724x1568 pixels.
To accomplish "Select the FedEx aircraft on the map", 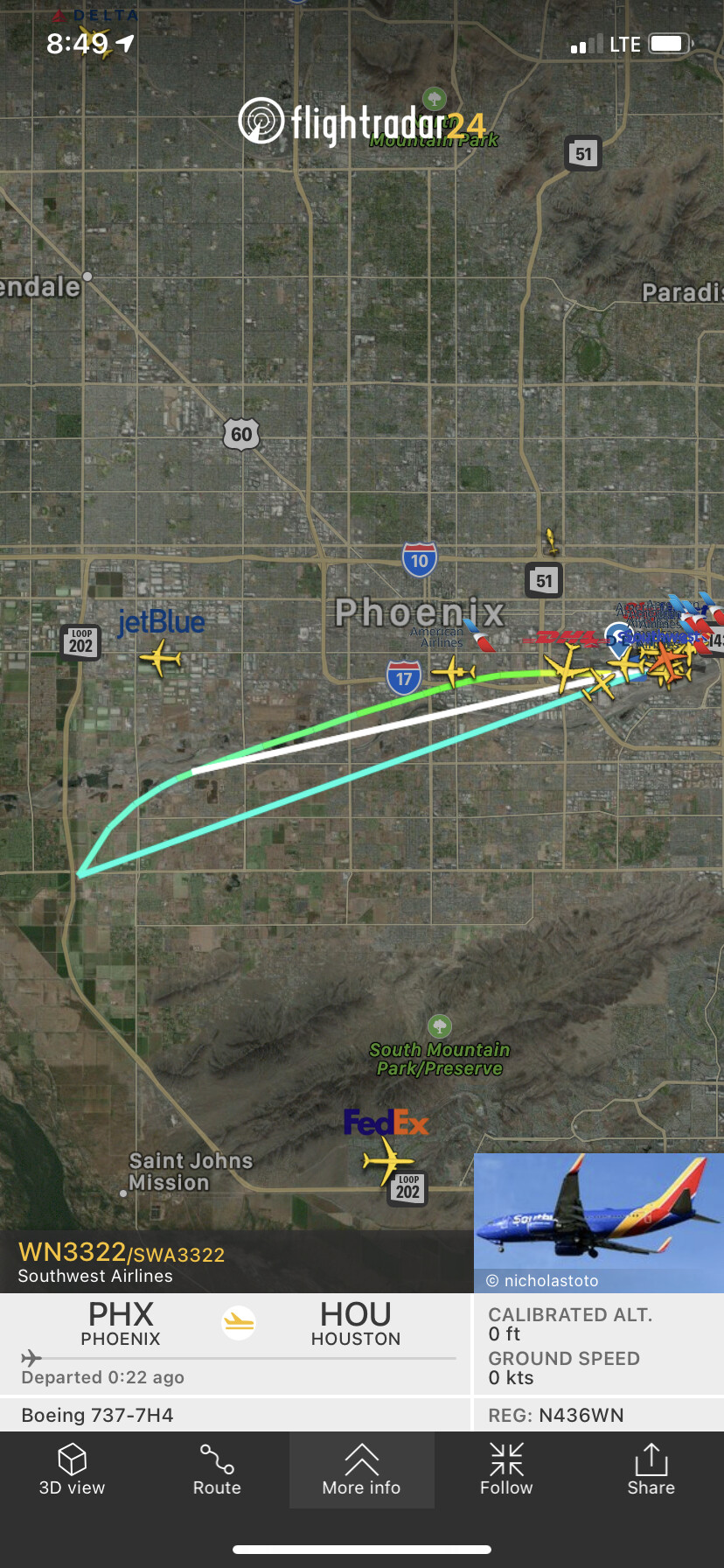I will [x=387, y=1161].
